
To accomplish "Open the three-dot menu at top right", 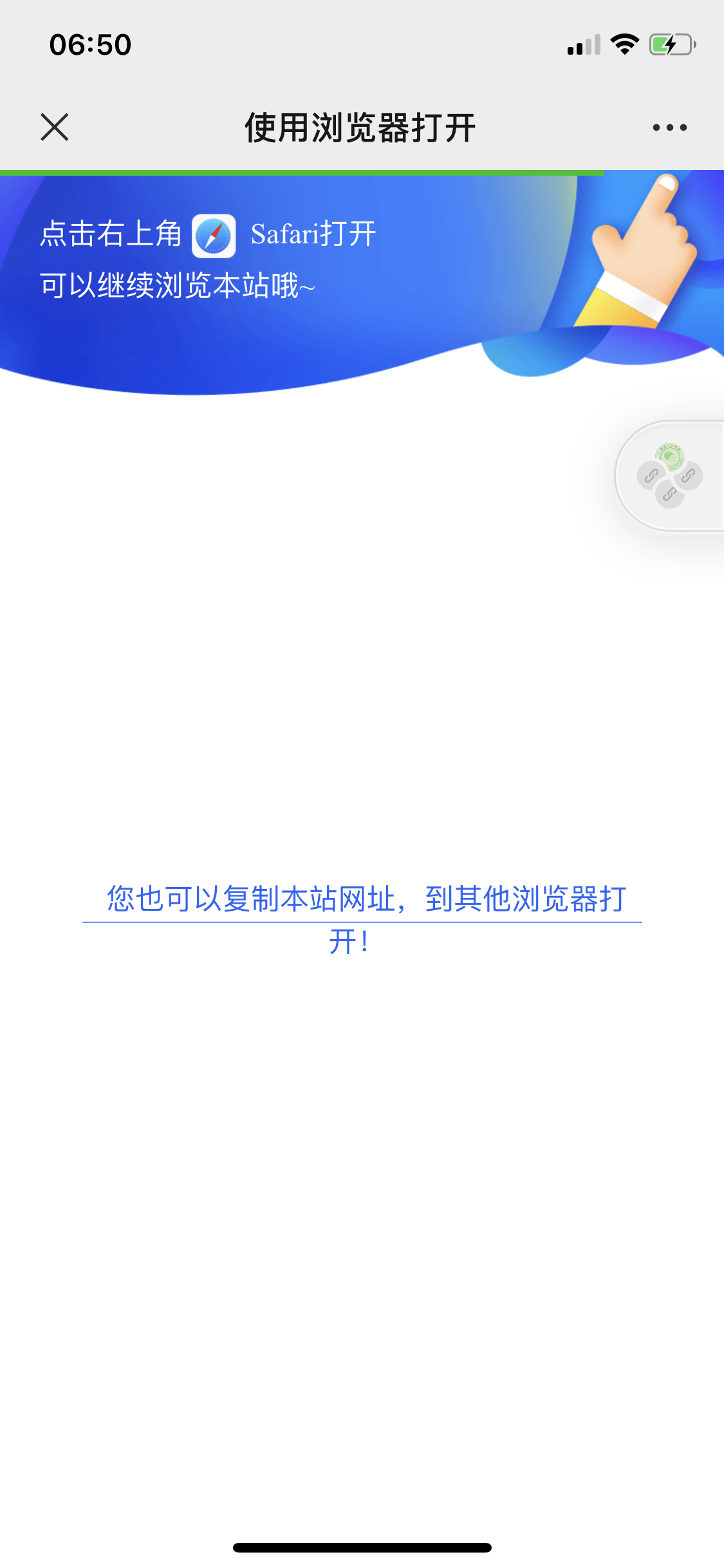I will (668, 127).
